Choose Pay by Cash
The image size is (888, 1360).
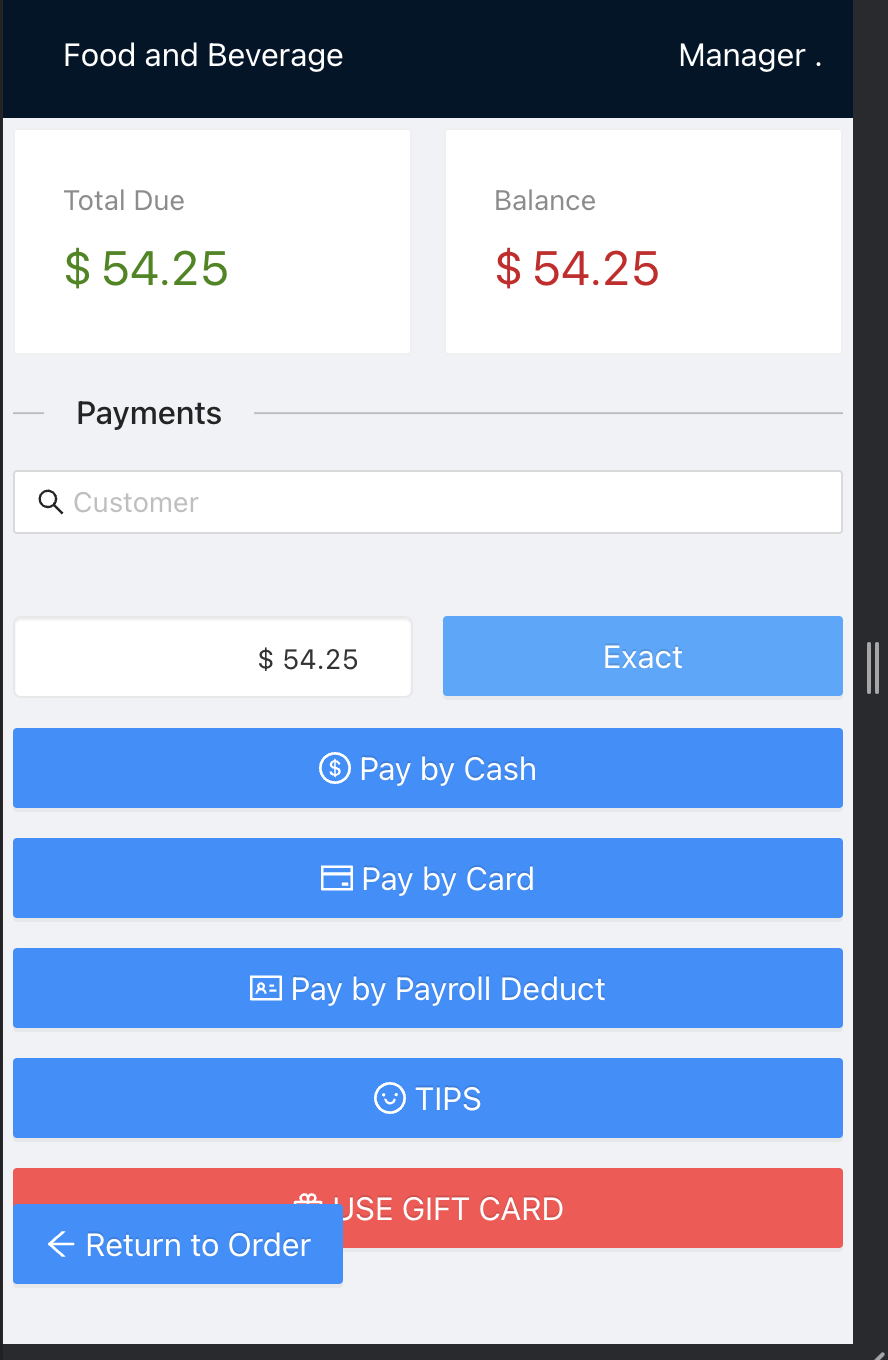(428, 768)
